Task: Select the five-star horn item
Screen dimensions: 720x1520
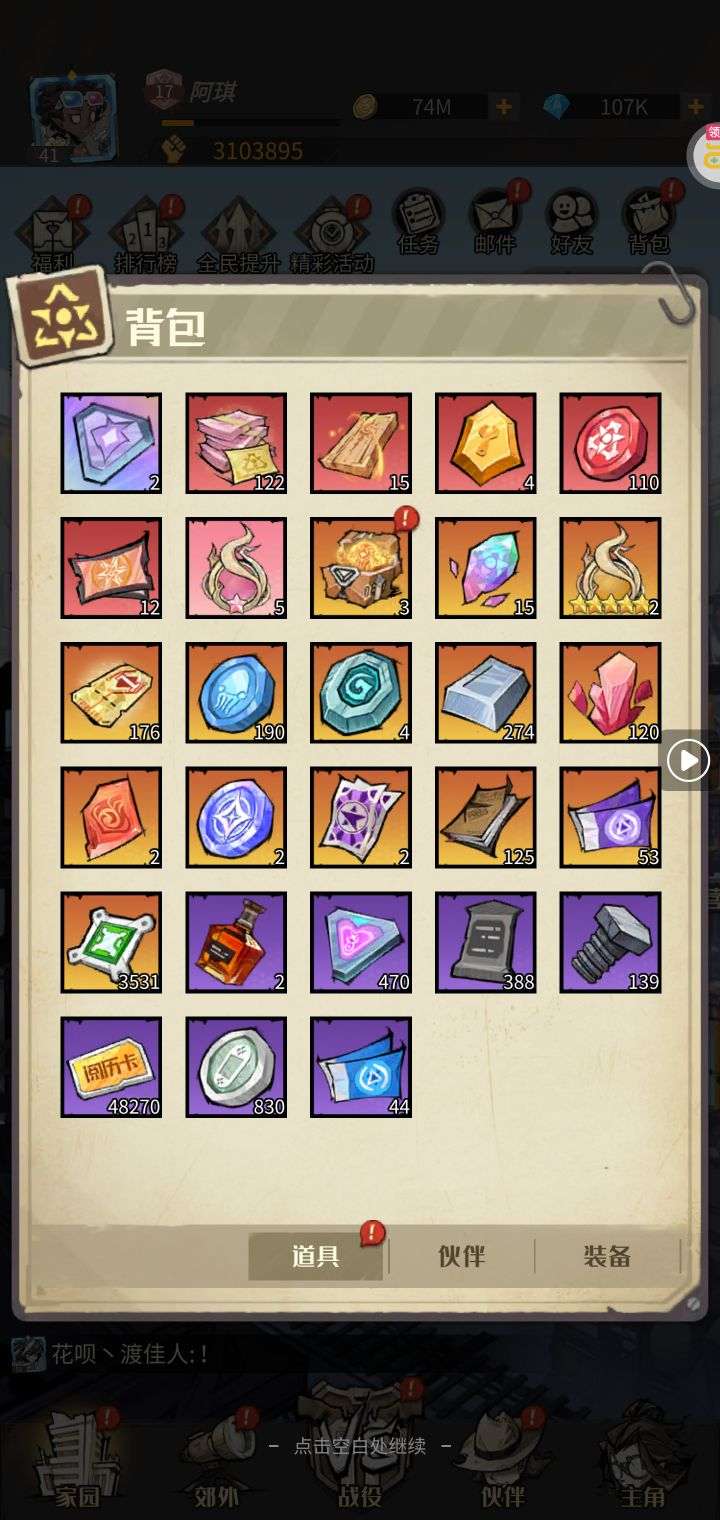Action: 610,567
